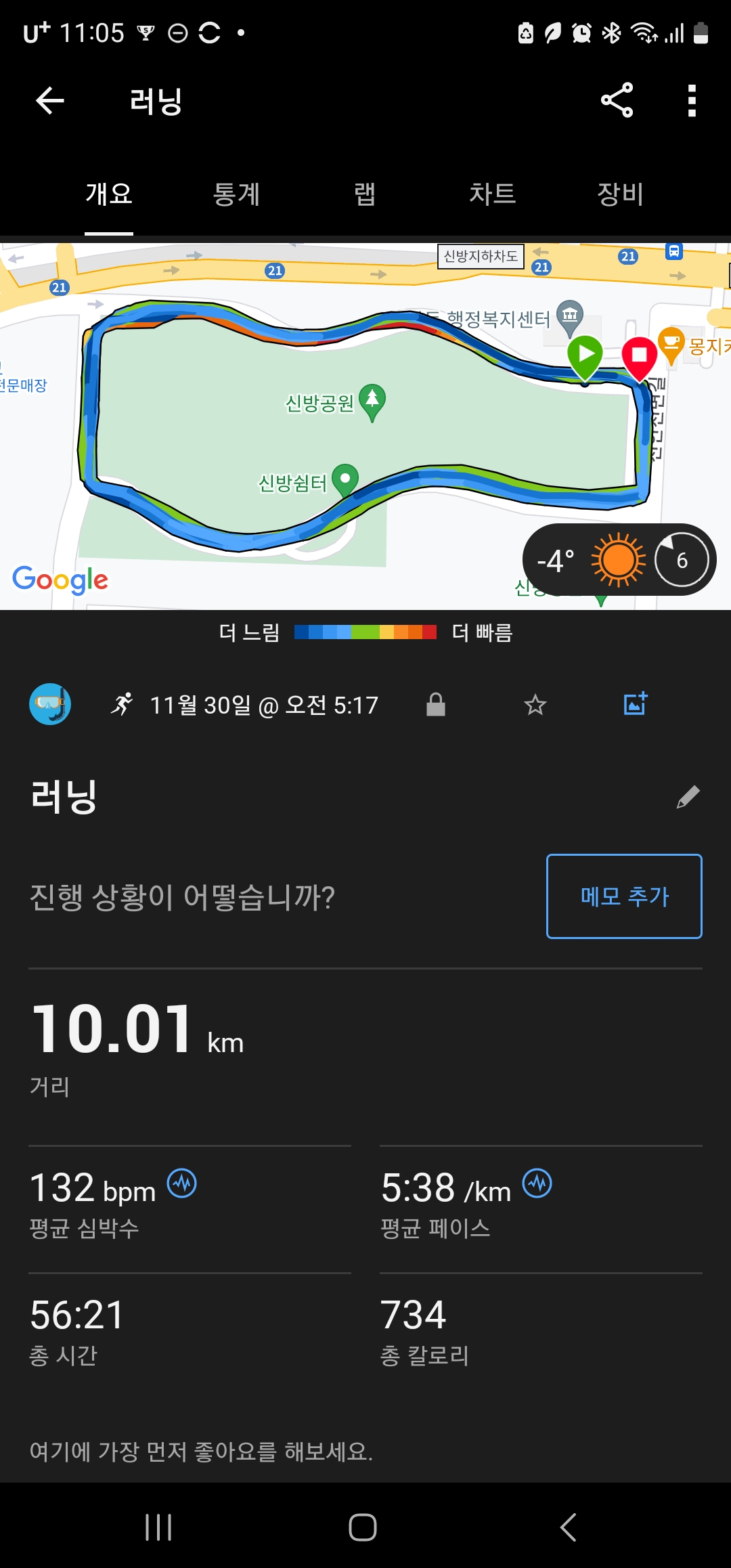Viewport: 731px width, 1568px height.
Task: Go to the system home screen
Action: point(363,1527)
